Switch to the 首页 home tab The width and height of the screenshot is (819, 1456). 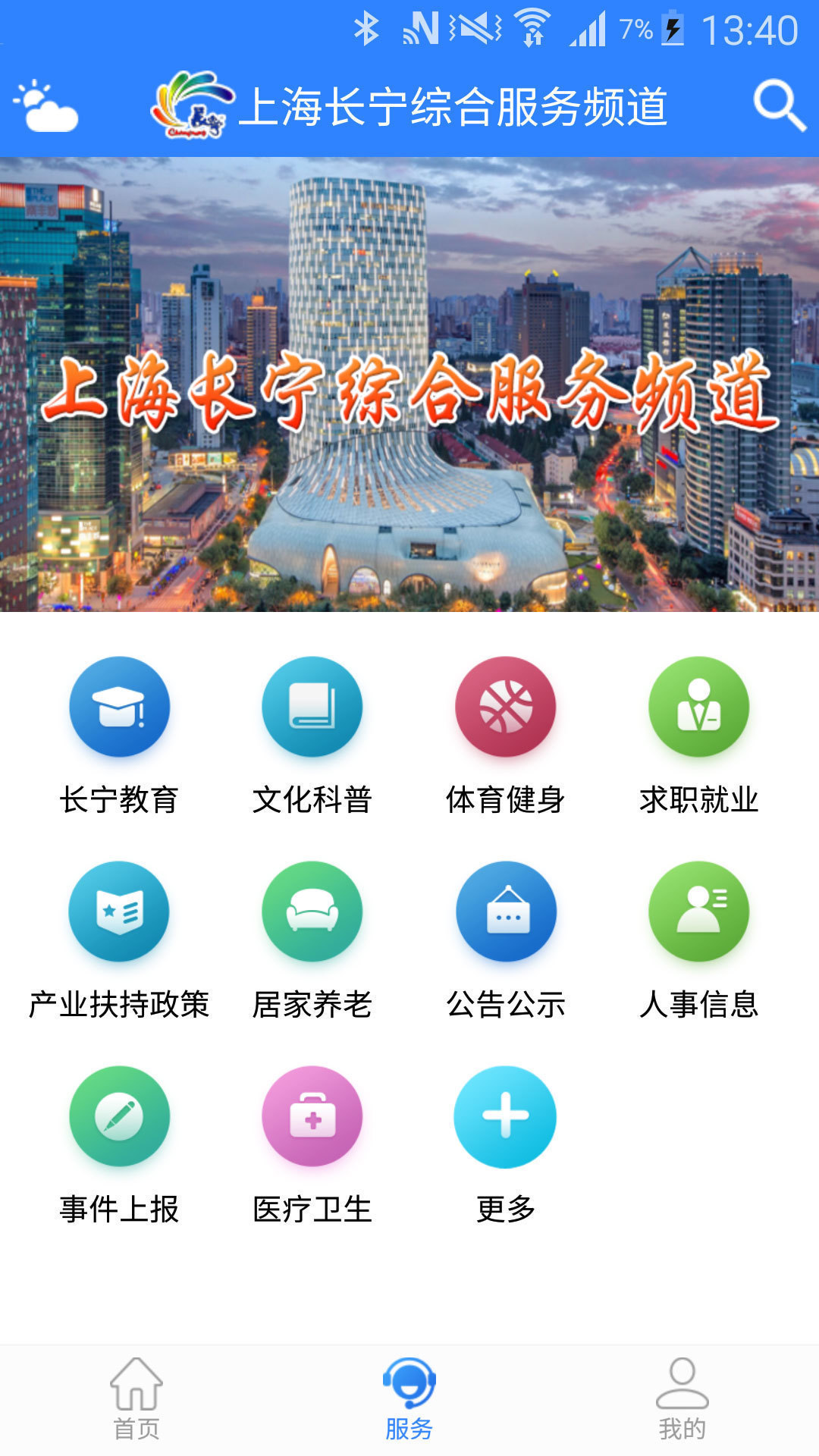(135, 1403)
